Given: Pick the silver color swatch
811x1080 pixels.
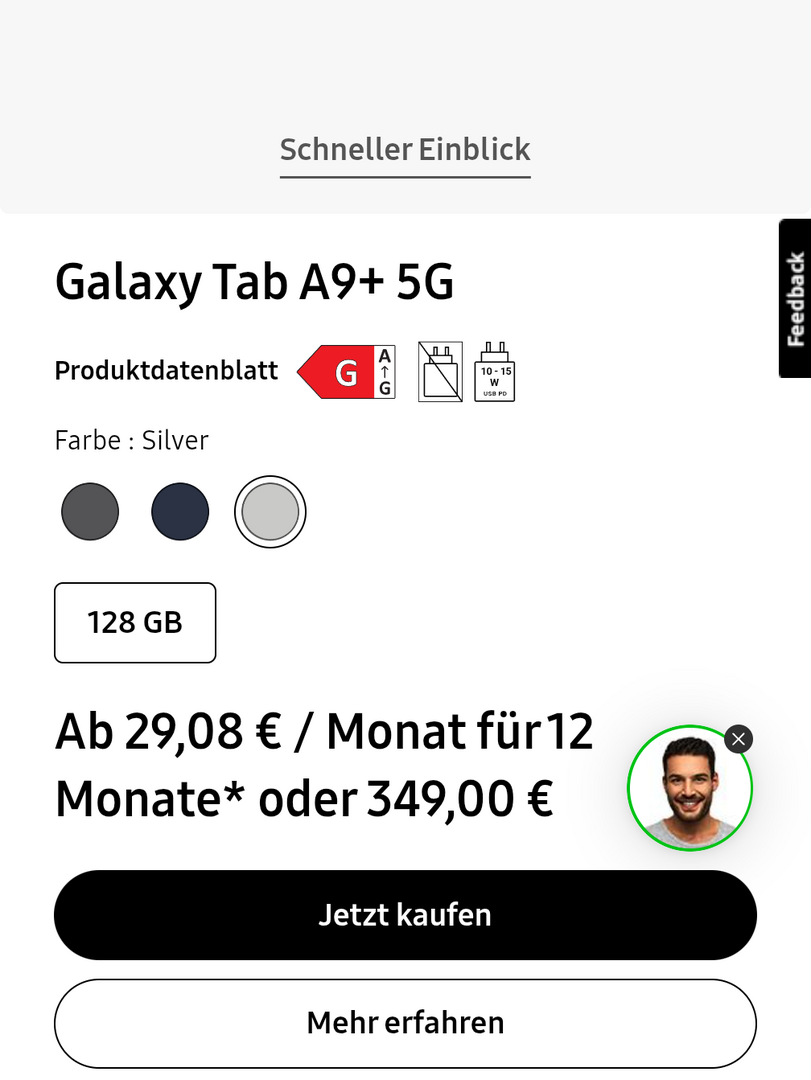Looking at the screenshot, I should [270, 512].
